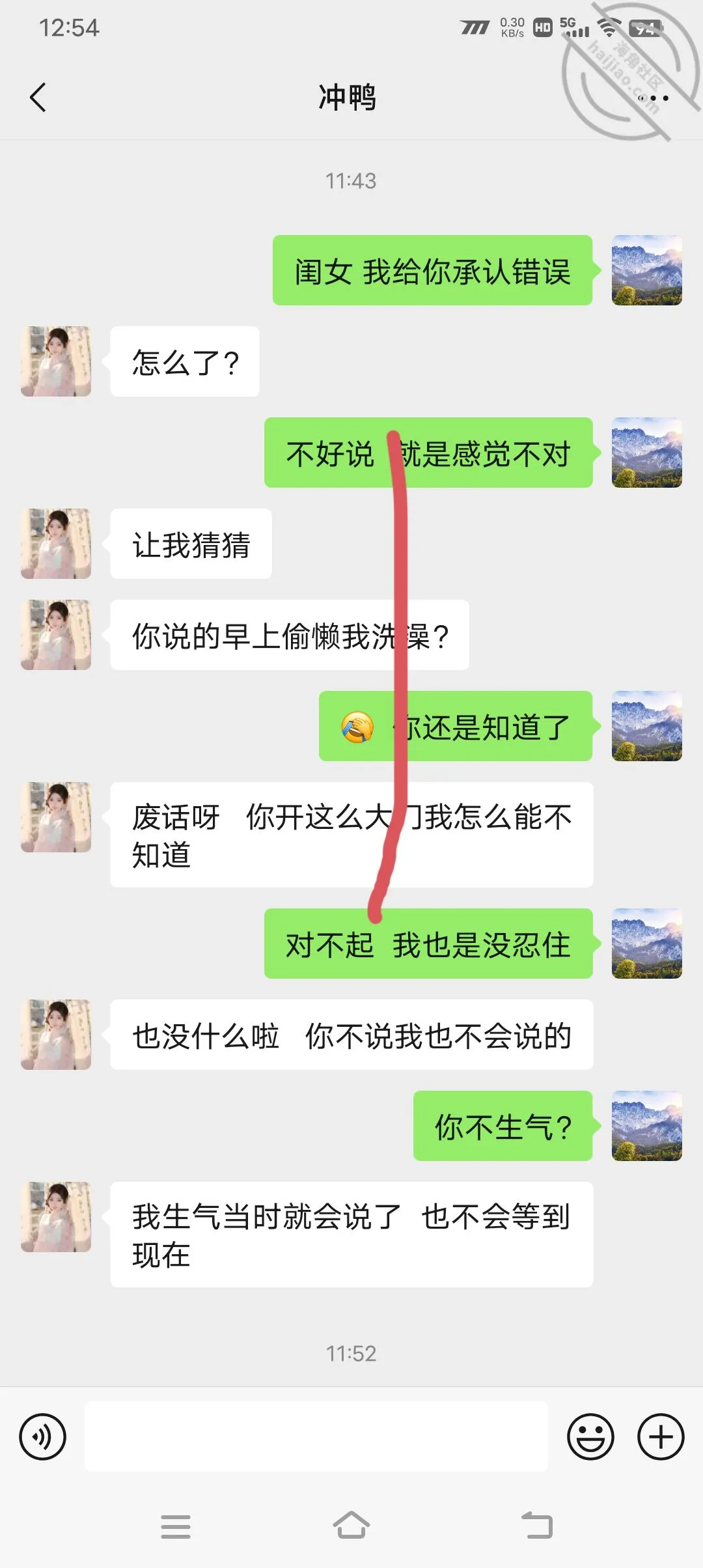Open the contact's avatar beside 怎么了？
This screenshot has width=703, height=1568.
(56, 361)
